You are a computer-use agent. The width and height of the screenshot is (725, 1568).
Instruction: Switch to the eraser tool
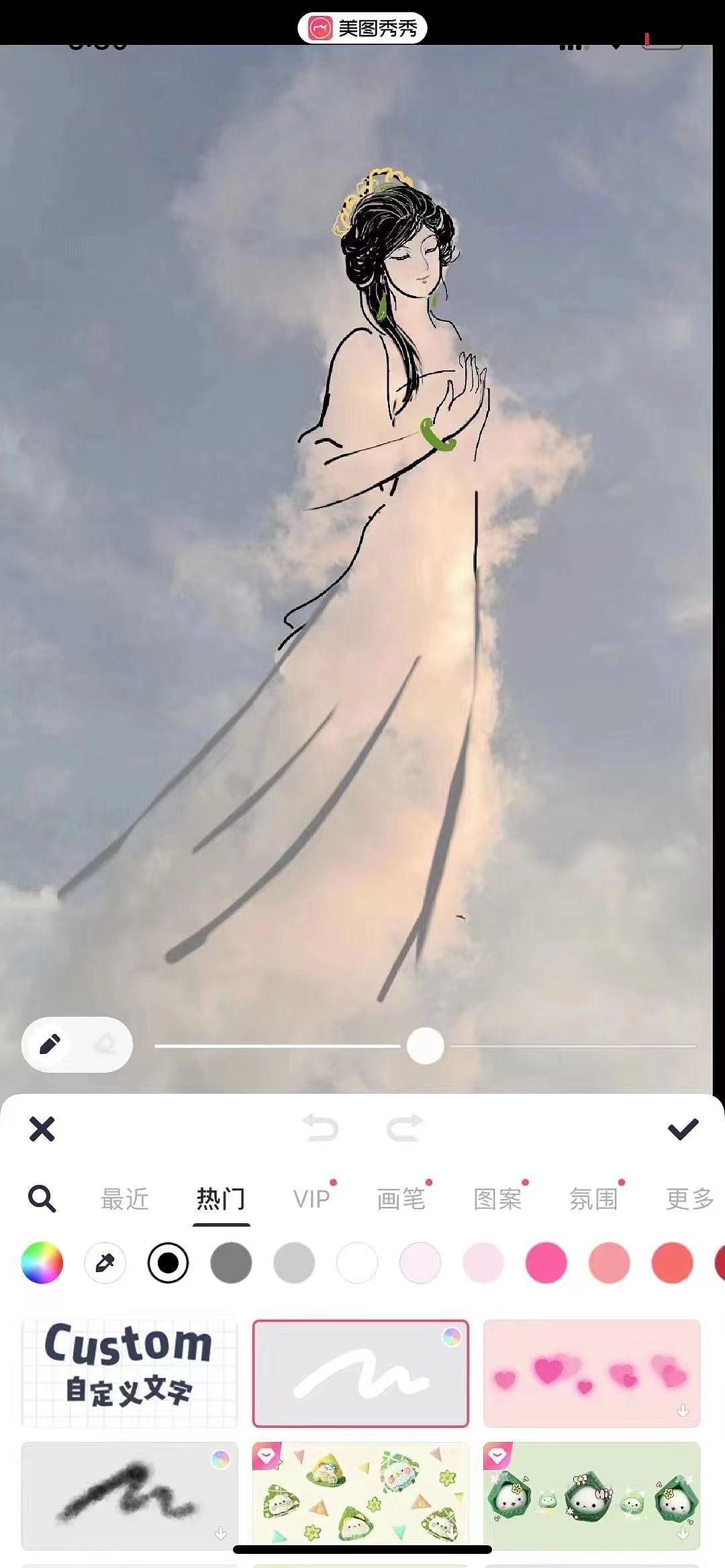point(105,1044)
